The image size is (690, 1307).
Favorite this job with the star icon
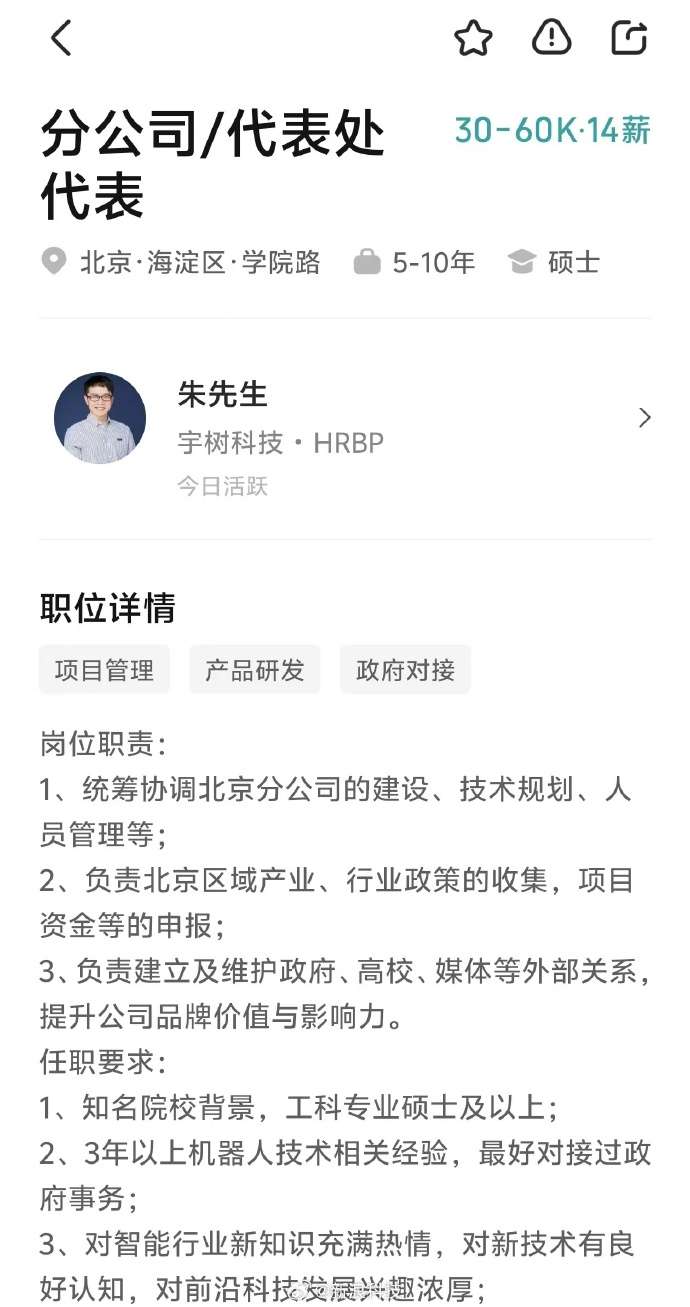click(x=473, y=38)
